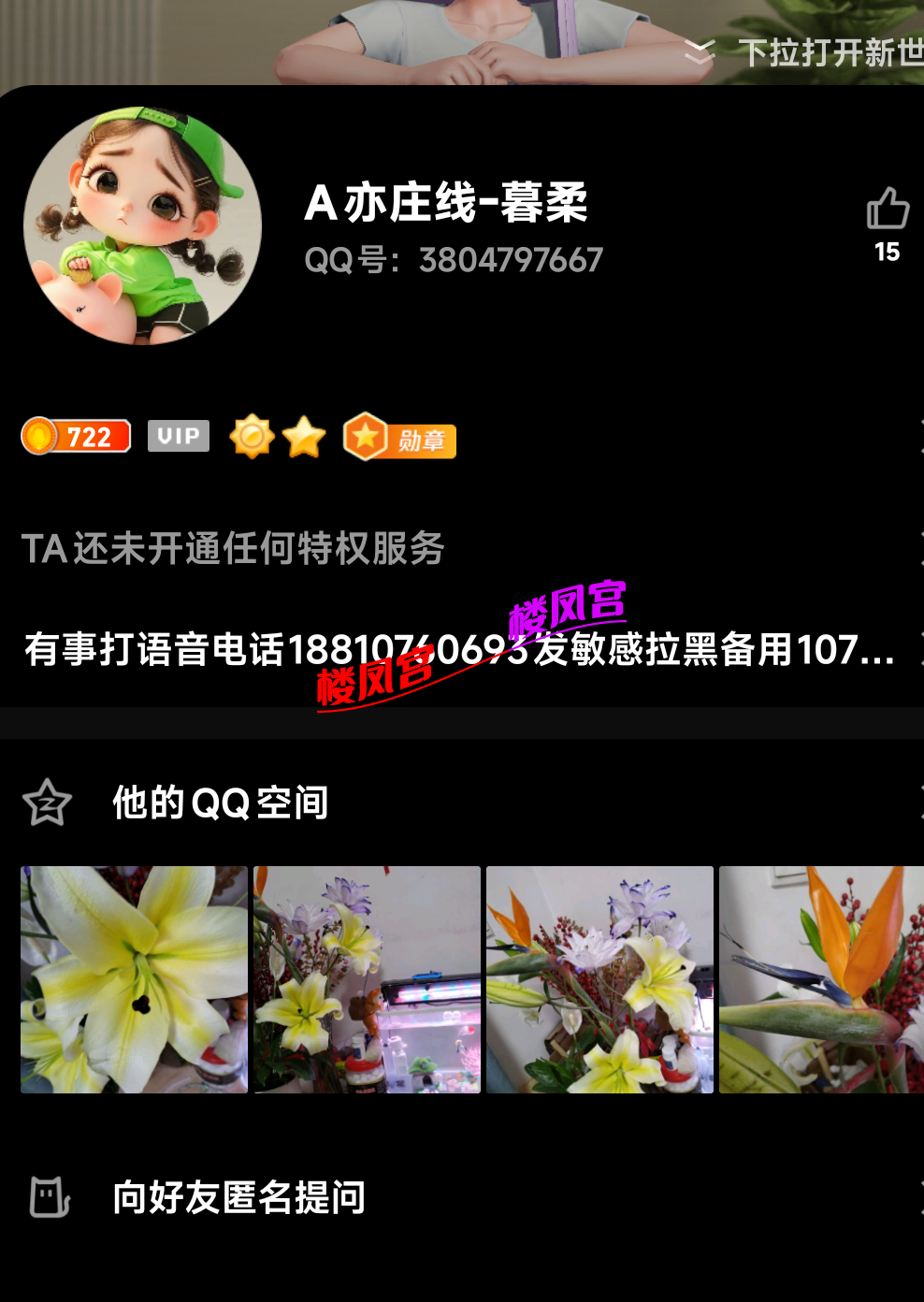
Task: Open the bird of paradise flower photo
Action: 821,979
